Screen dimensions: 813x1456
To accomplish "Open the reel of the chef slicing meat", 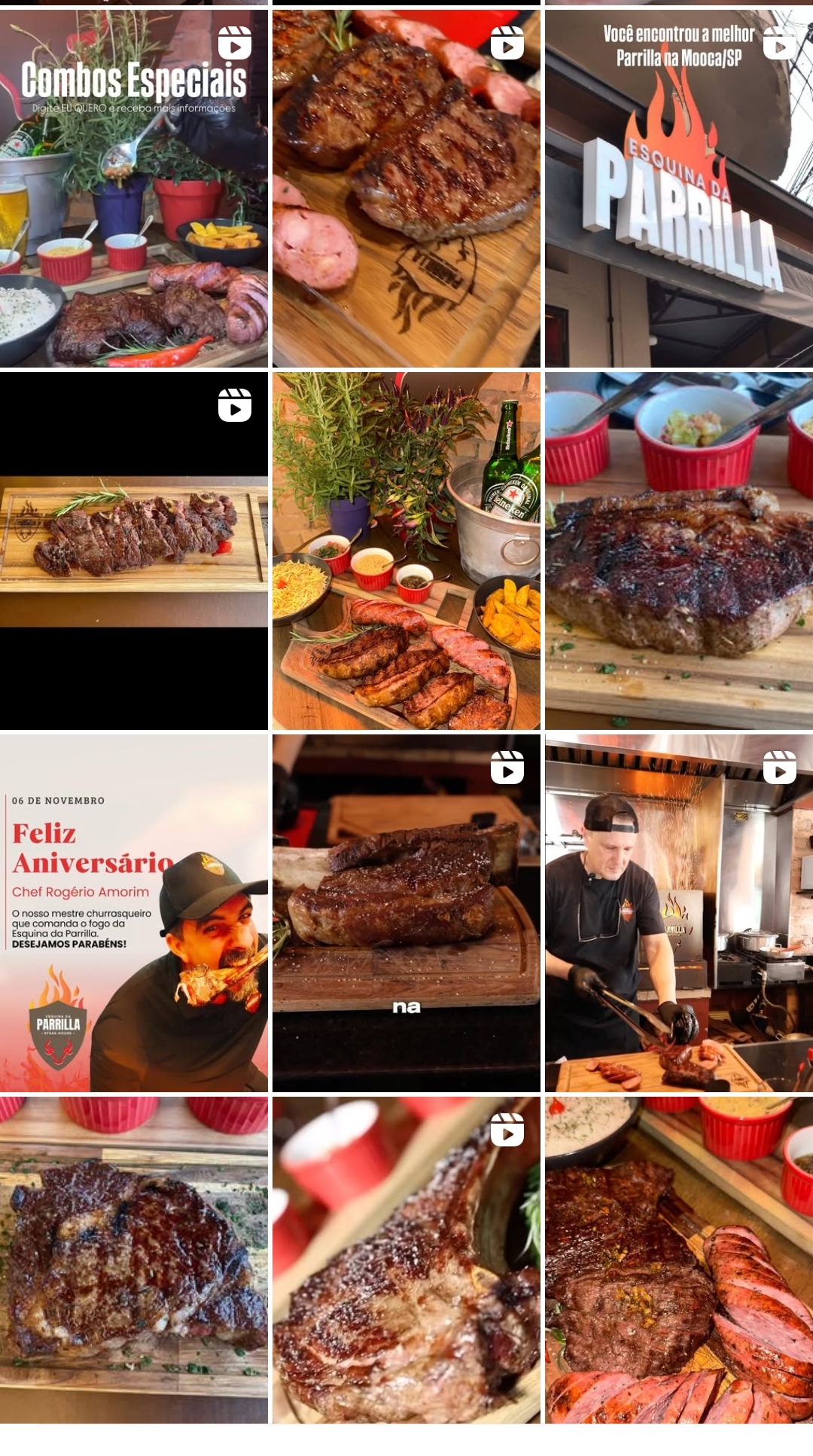I will tap(678, 913).
